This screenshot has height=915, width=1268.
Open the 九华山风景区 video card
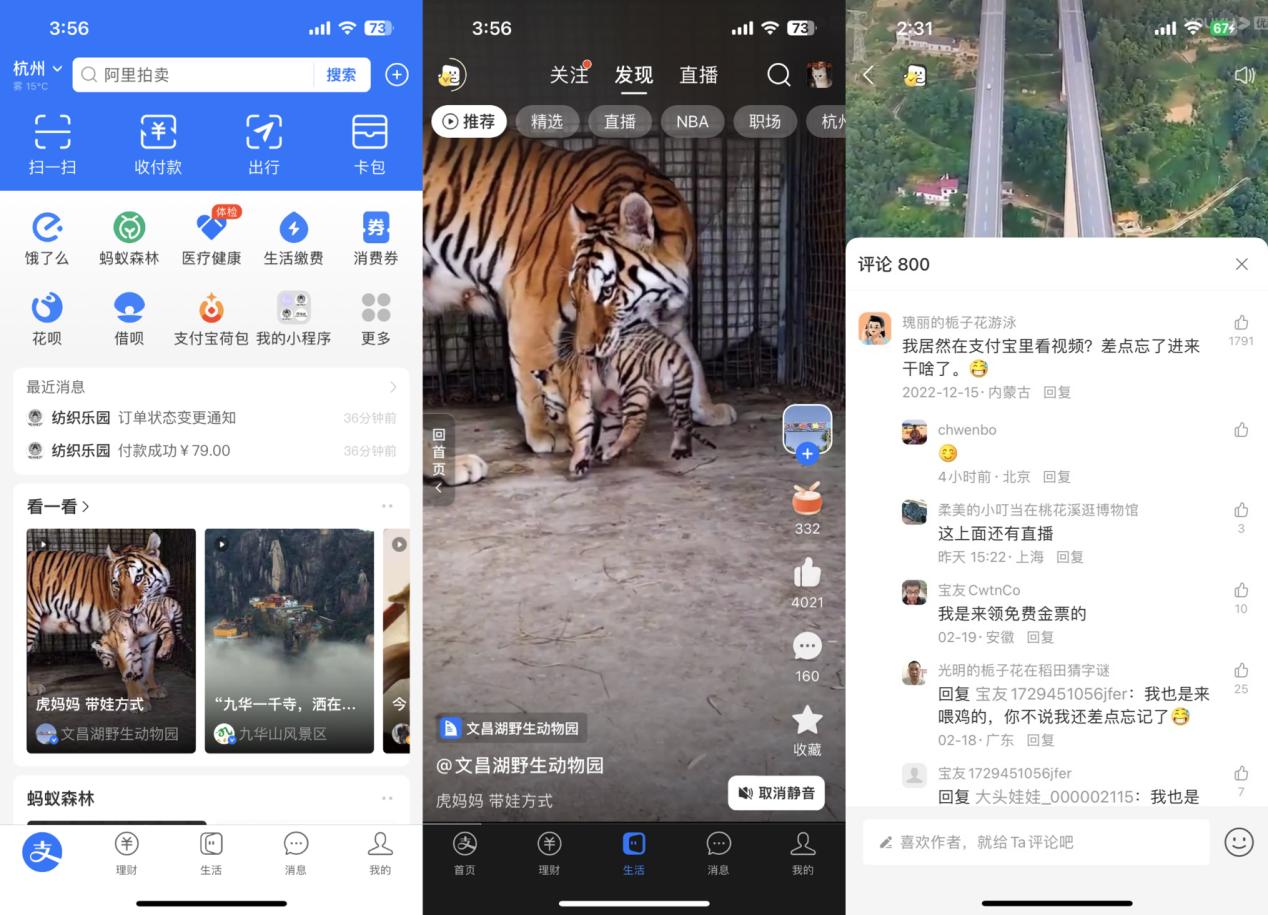click(289, 640)
